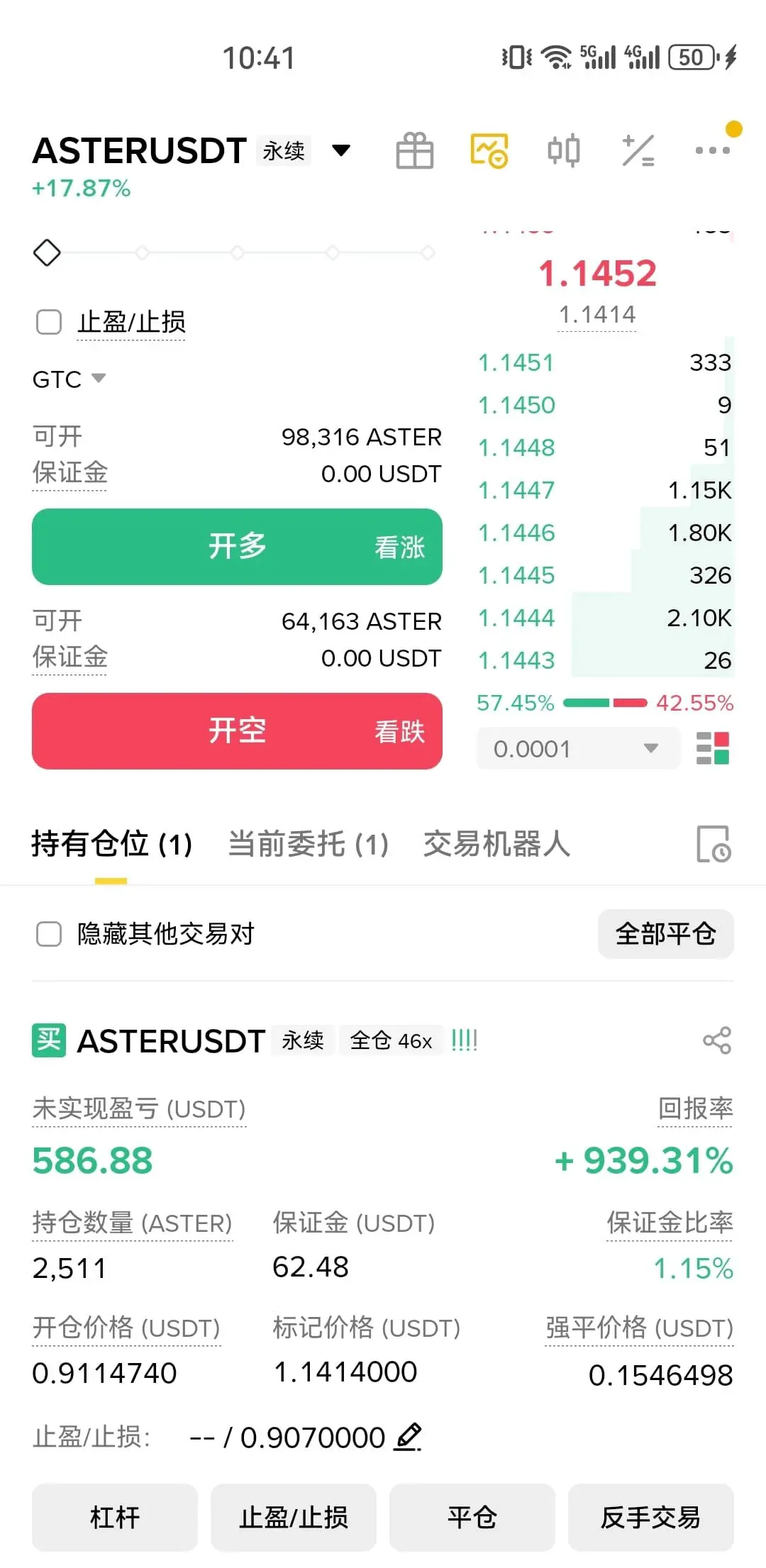Image resolution: width=766 pixels, height=1568 pixels.
Task: Tap the red 开空 看跌 button
Action: (x=237, y=731)
